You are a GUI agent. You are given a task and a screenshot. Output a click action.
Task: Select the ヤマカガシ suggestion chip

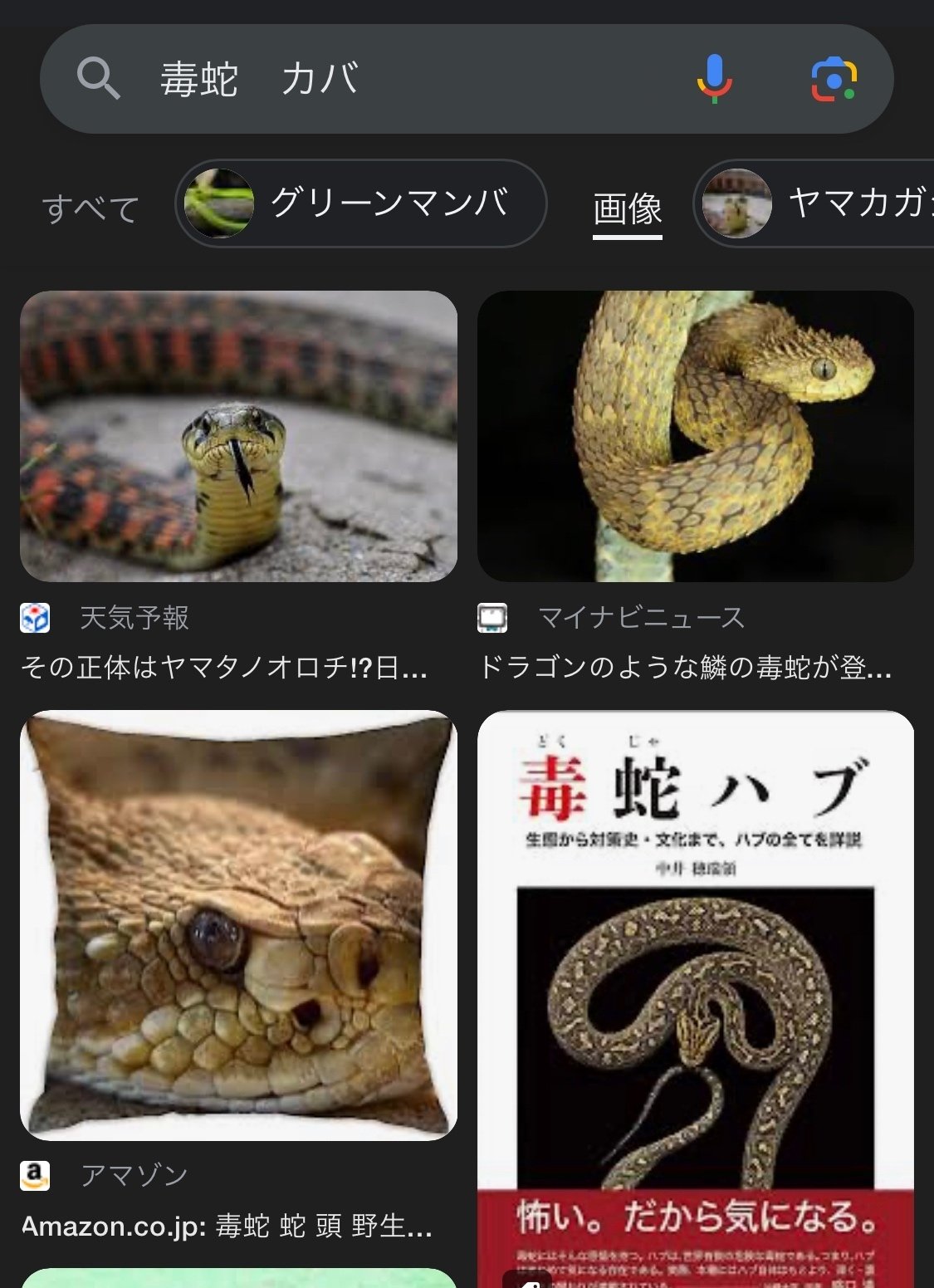pyautogui.click(x=818, y=203)
